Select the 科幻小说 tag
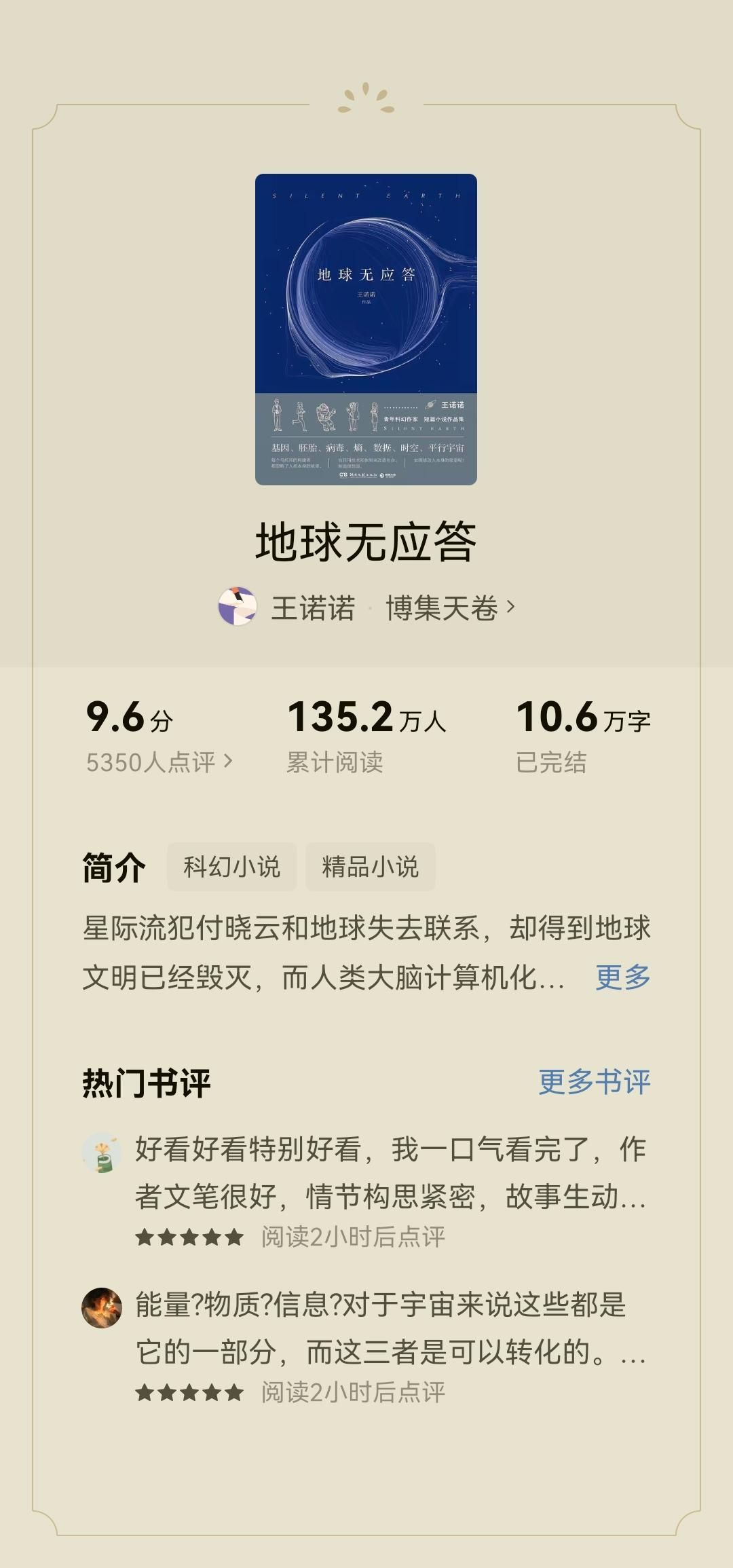The width and height of the screenshot is (733, 1568). click(232, 867)
